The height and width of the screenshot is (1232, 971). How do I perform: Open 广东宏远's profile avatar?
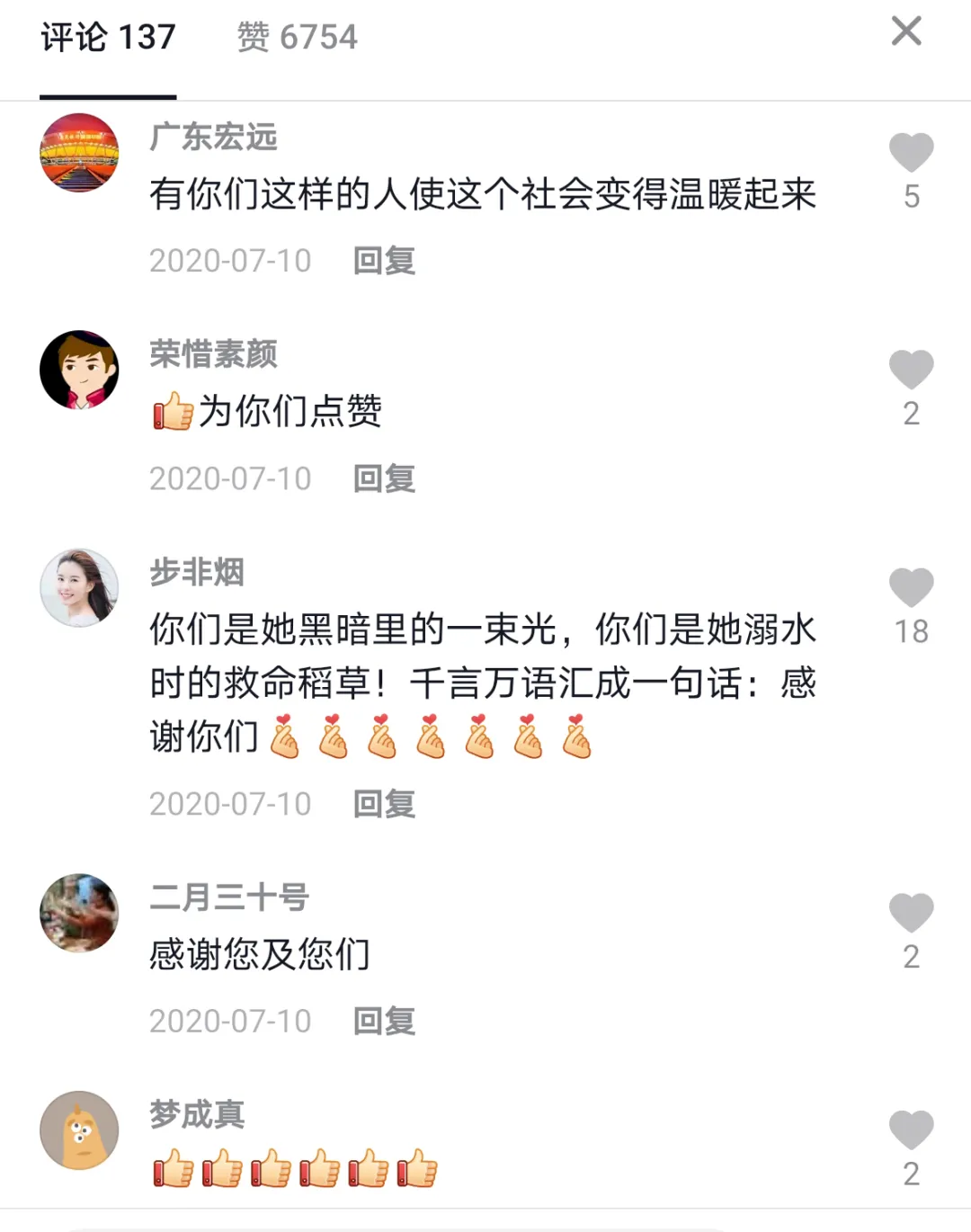(79, 153)
